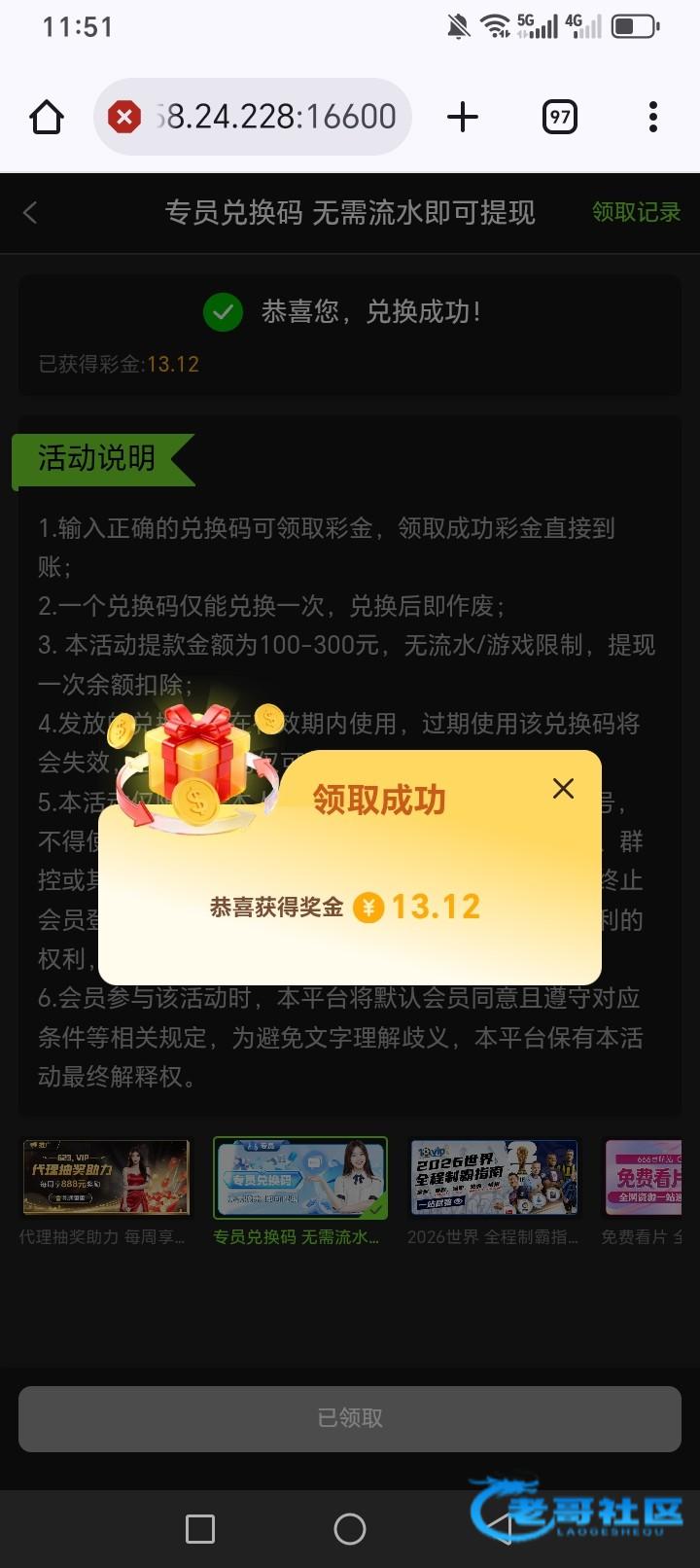This screenshot has height=1568, width=700.
Task: Open a new browser tab
Action: pos(463,118)
